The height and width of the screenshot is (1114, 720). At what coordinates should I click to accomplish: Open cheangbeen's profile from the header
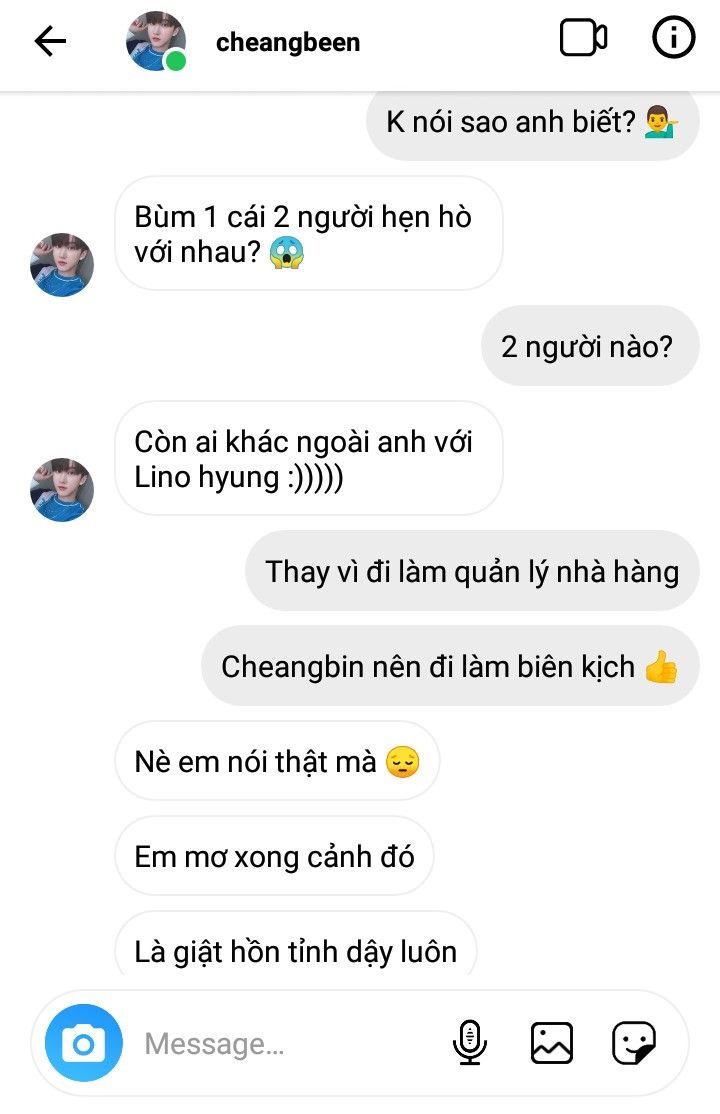click(287, 42)
